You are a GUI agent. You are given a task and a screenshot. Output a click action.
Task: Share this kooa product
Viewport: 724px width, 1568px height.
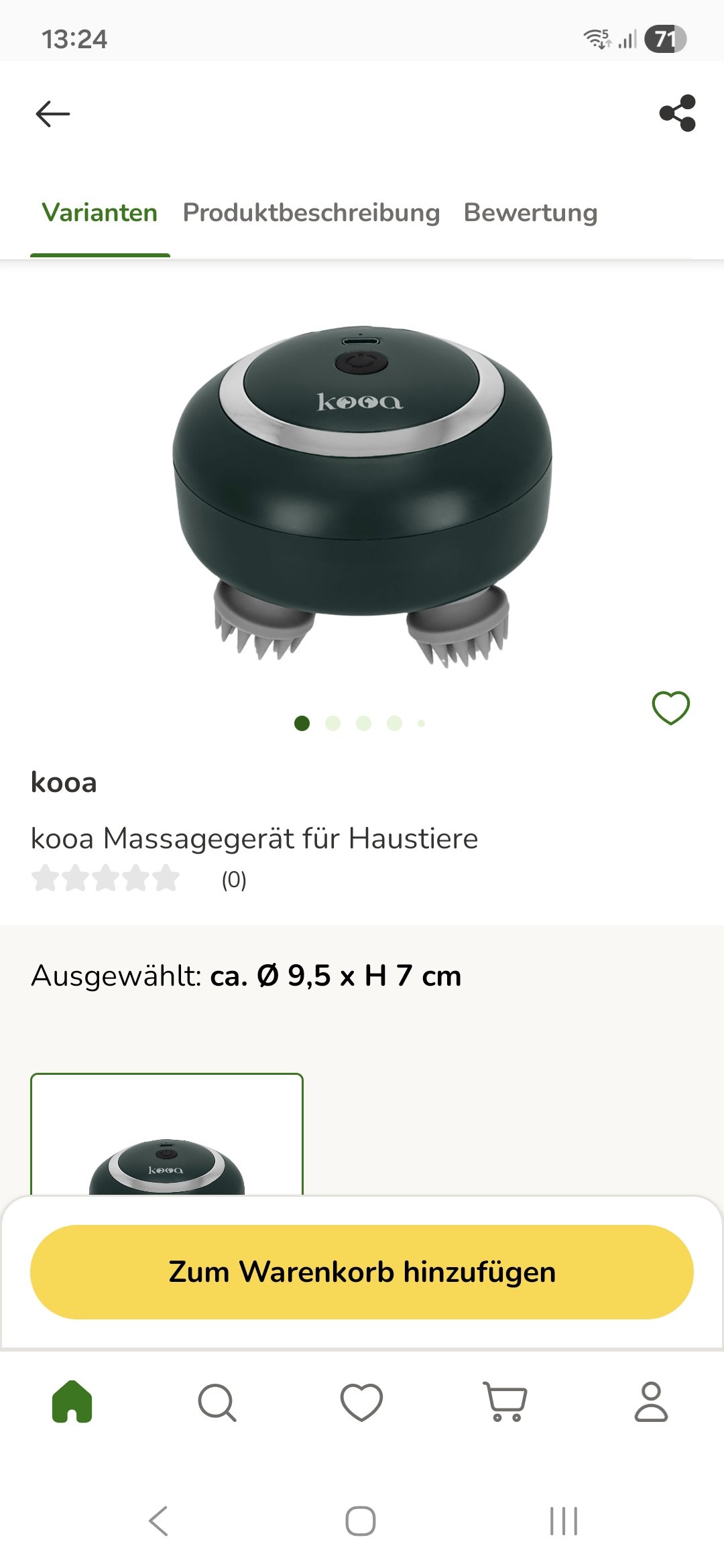pos(677,113)
